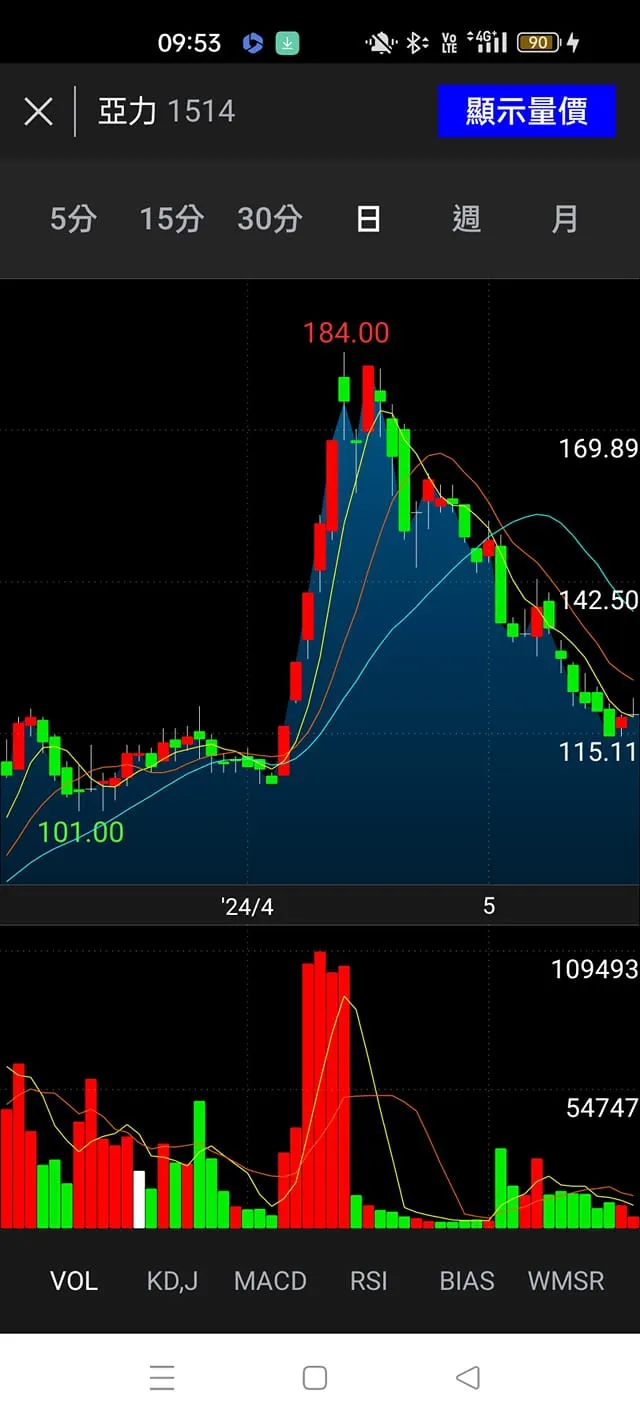Switch to the WMSR indicator

(566, 1281)
